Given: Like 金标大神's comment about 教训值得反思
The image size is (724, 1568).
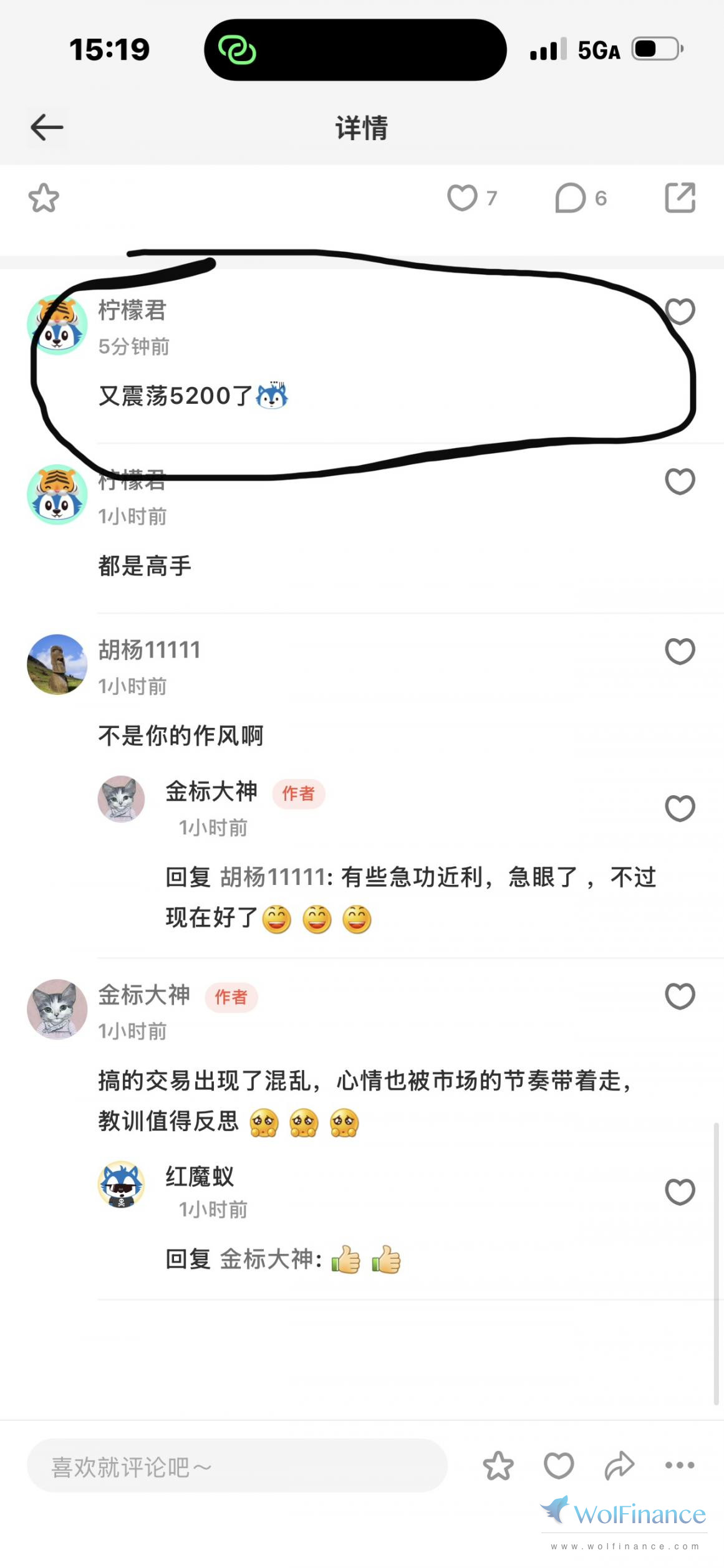Looking at the screenshot, I should click(x=680, y=996).
